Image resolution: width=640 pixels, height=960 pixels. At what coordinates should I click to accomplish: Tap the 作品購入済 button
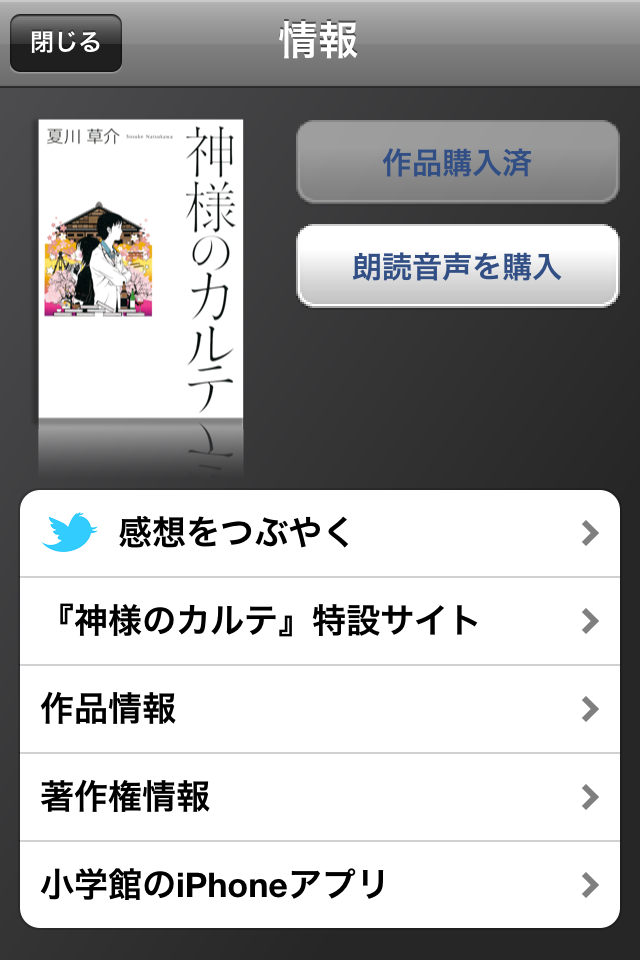(x=457, y=162)
